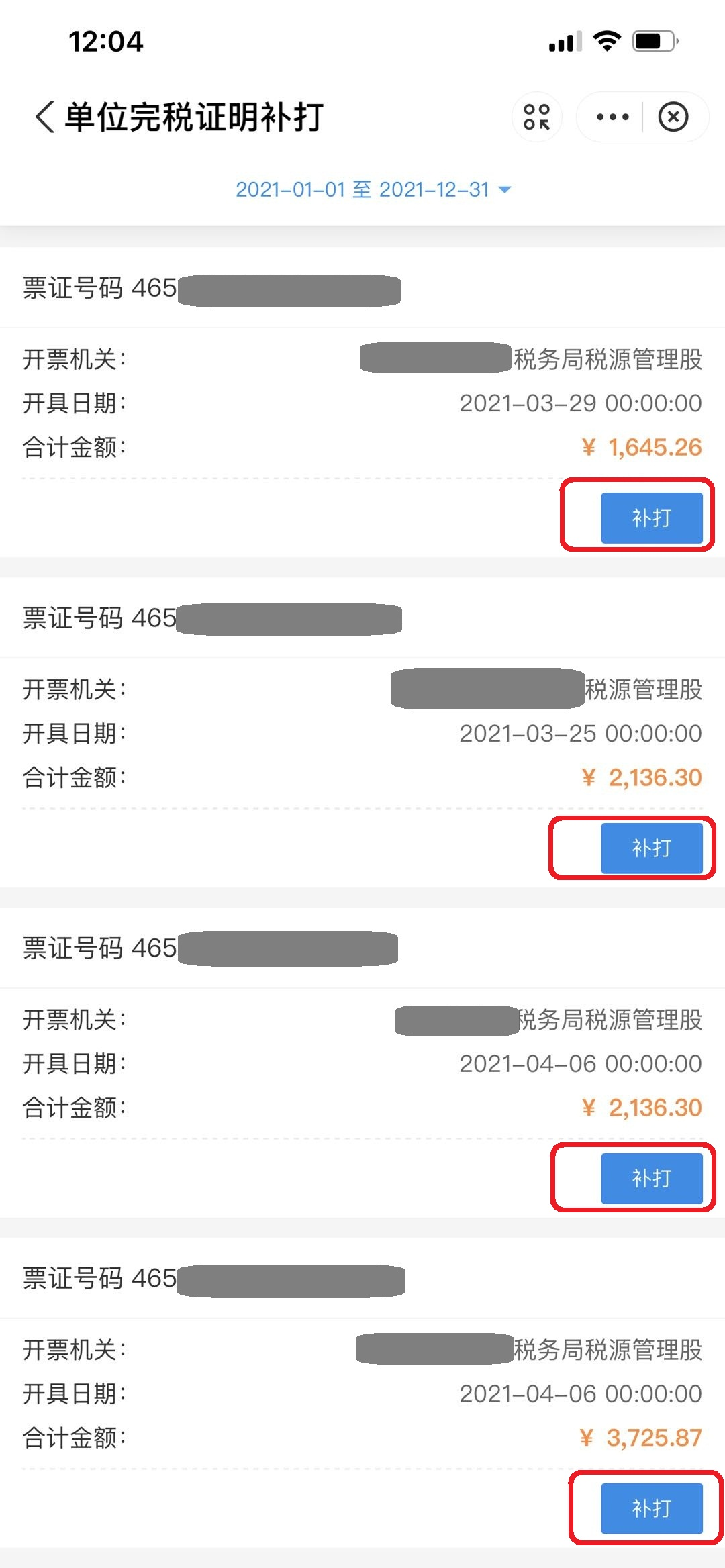Viewport: 725px width, 1568px height.
Task: Open the three-dot more options menu
Action: point(612,117)
